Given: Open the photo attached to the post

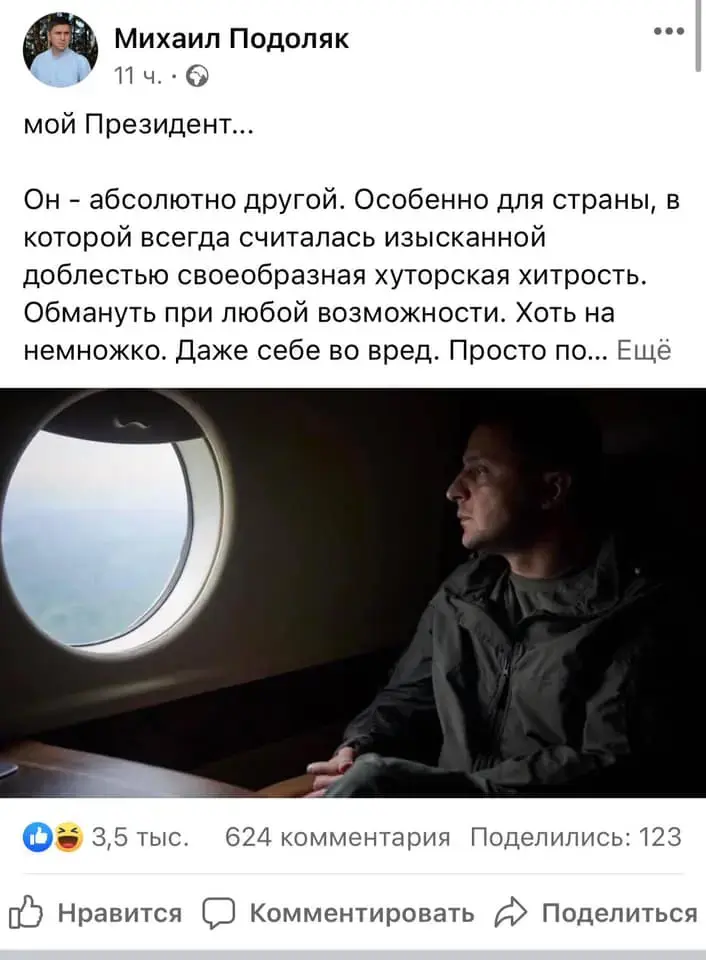Looking at the screenshot, I should 353,592.
